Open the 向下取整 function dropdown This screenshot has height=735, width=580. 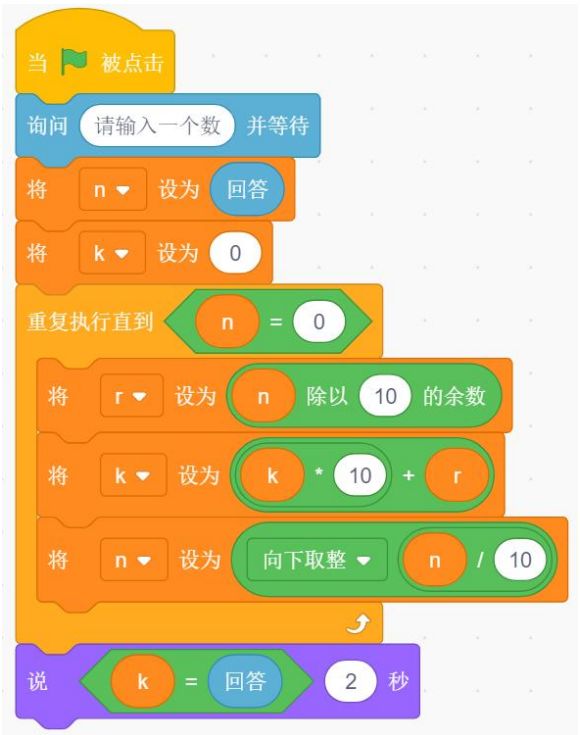[317, 560]
